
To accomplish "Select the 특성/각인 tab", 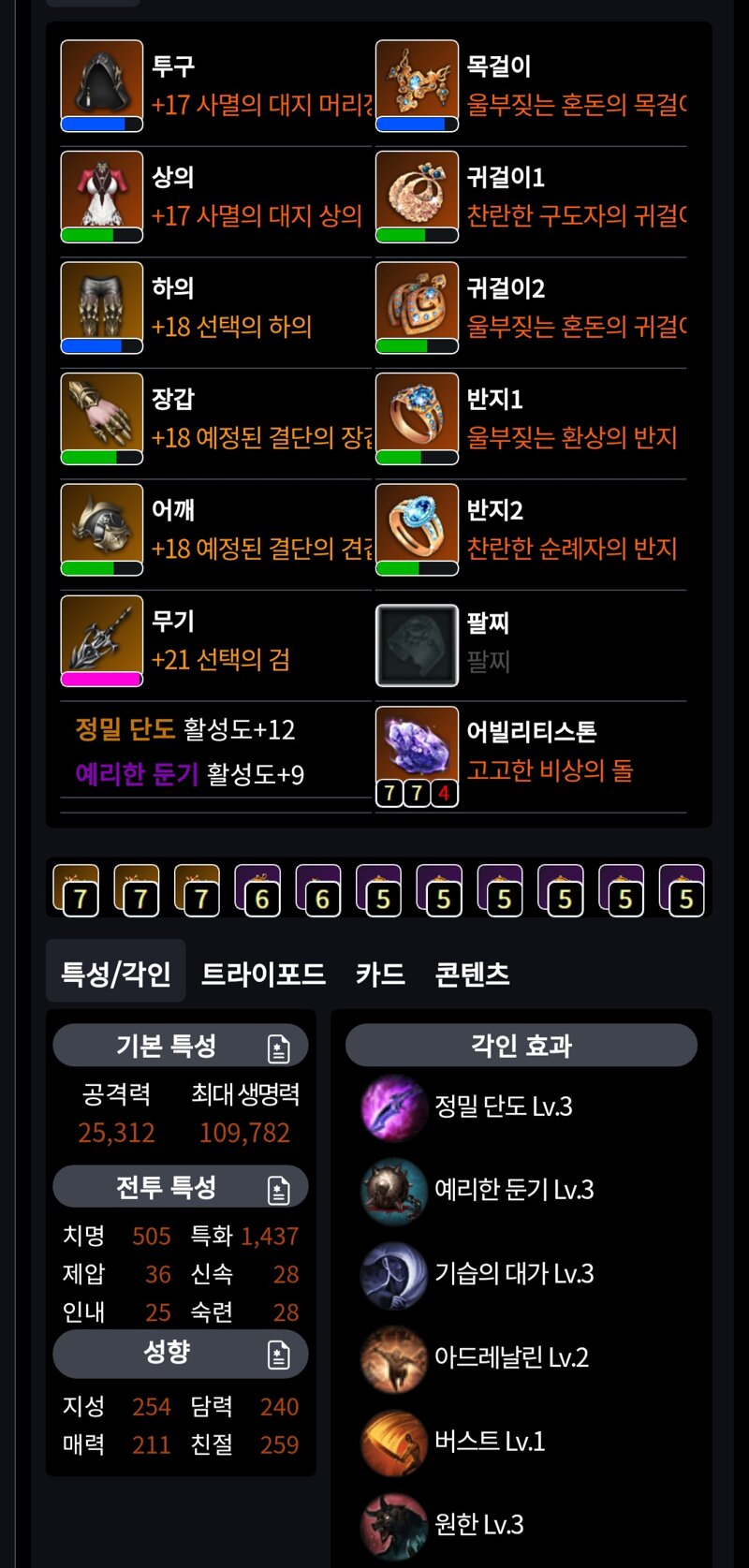I will coord(116,974).
